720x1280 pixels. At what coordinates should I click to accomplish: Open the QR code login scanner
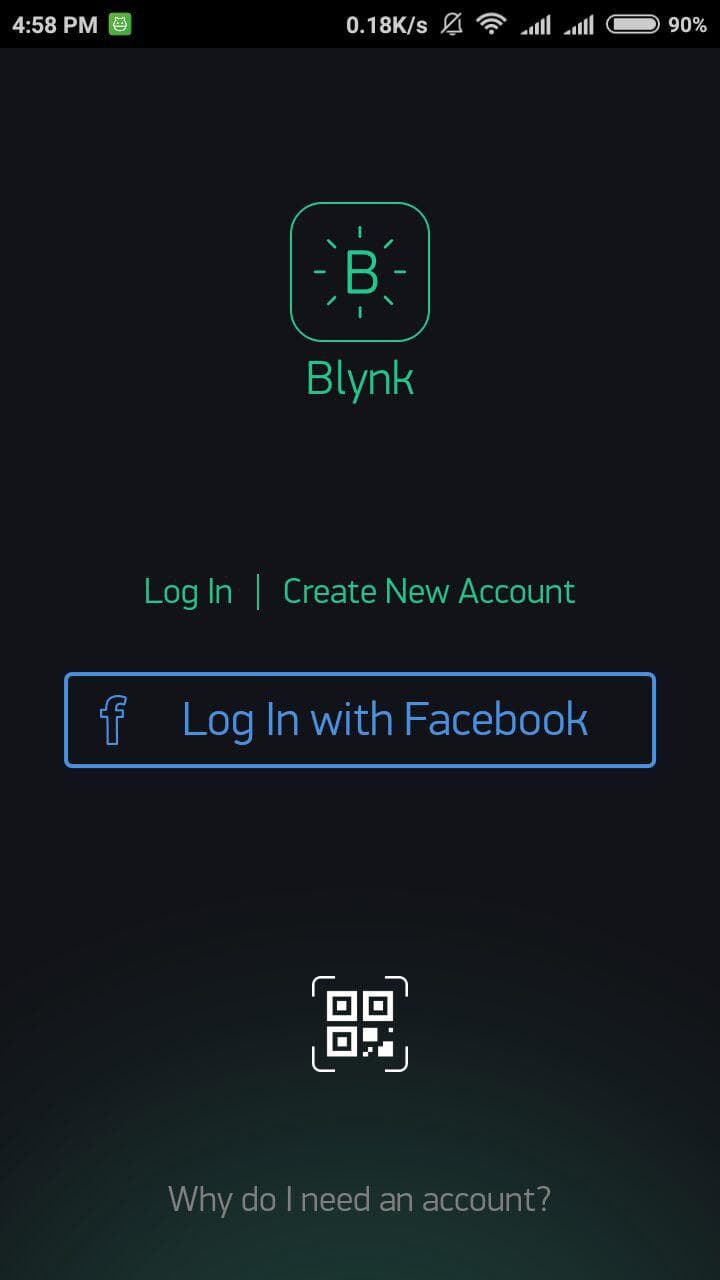coord(360,1025)
